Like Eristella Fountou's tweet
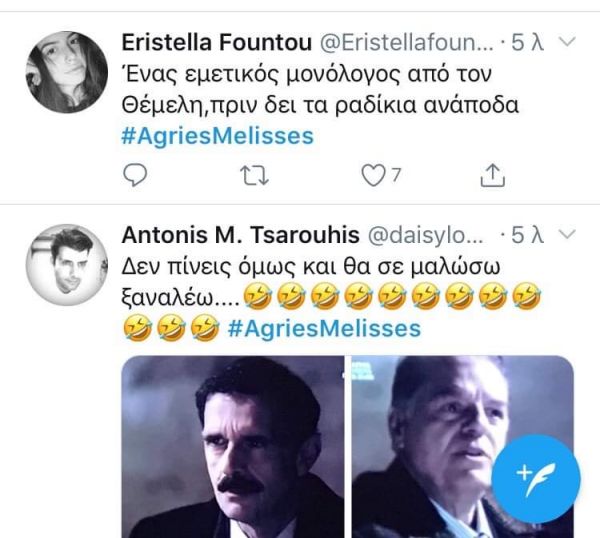 point(373,176)
